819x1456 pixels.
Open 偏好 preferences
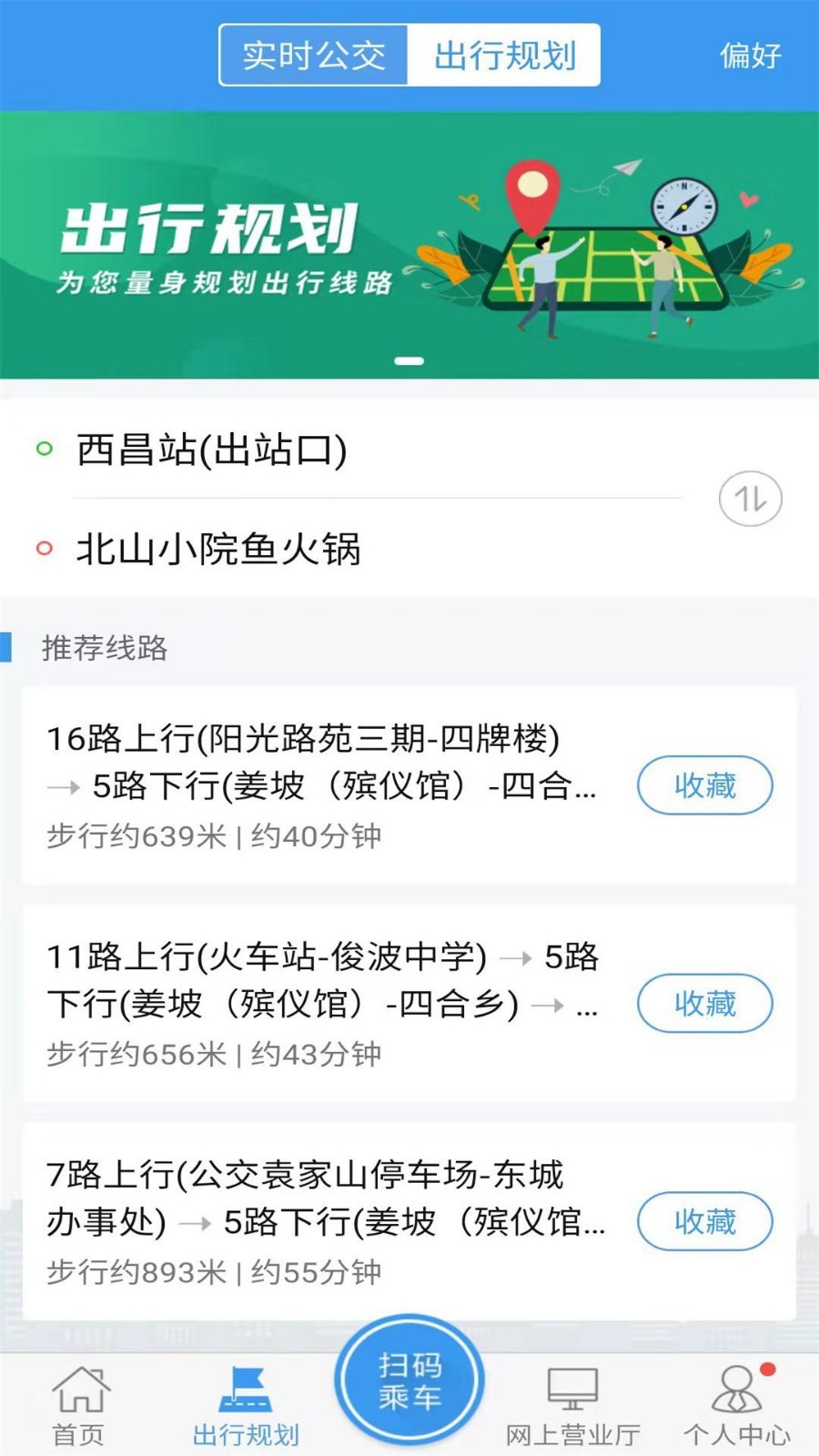(x=750, y=56)
